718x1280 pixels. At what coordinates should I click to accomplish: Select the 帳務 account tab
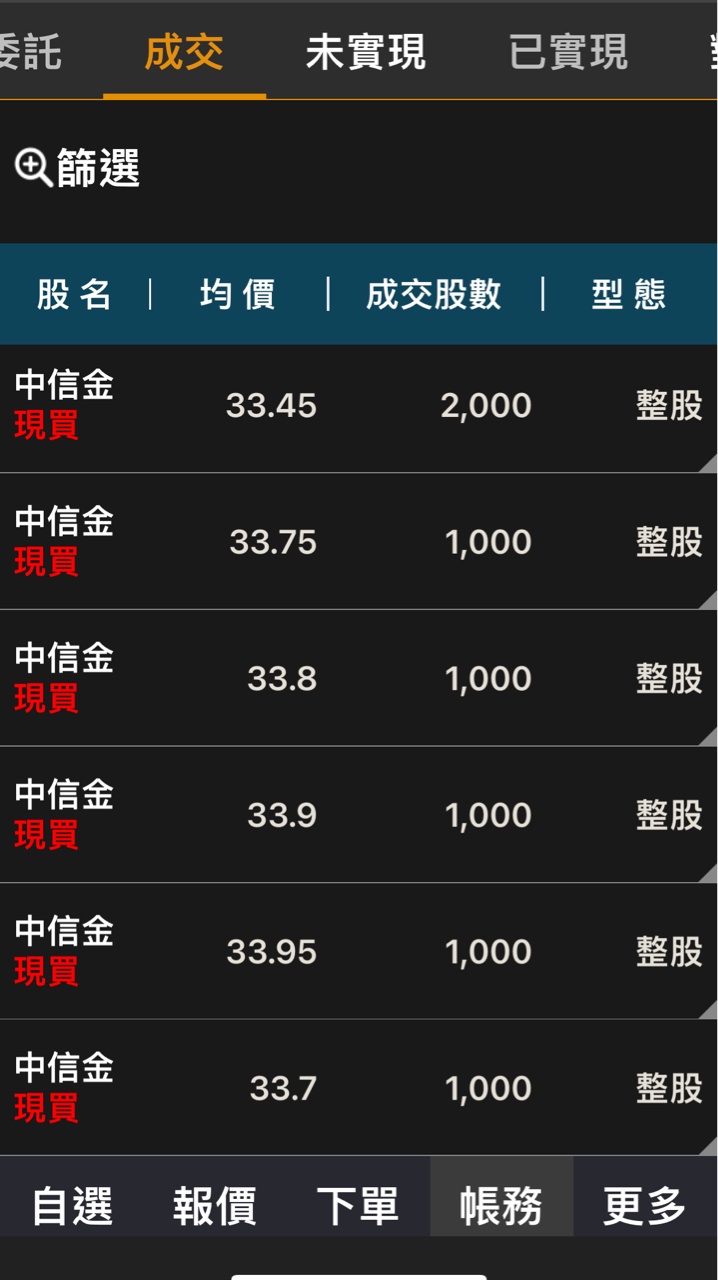pyautogui.click(x=501, y=1206)
